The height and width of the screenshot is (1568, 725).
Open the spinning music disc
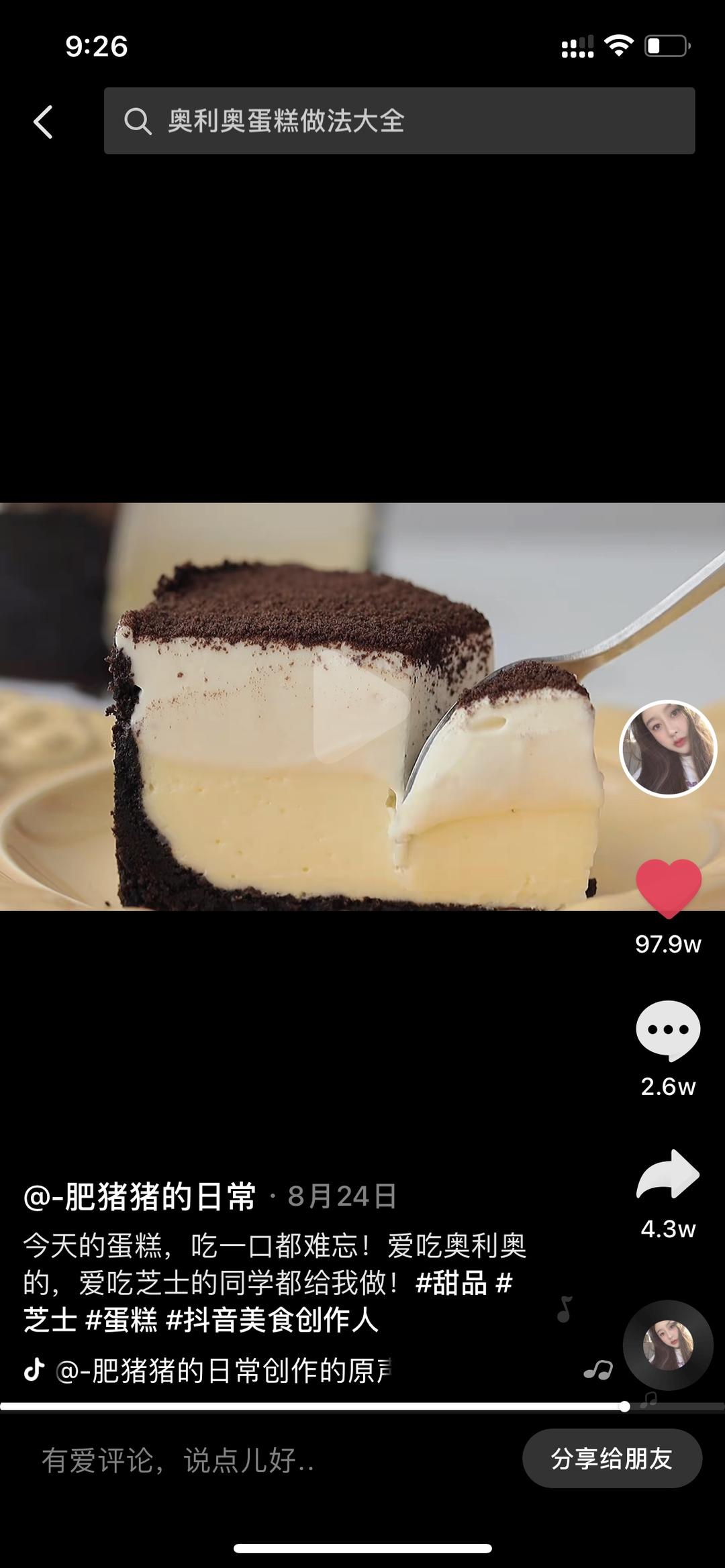pyautogui.click(x=668, y=1345)
